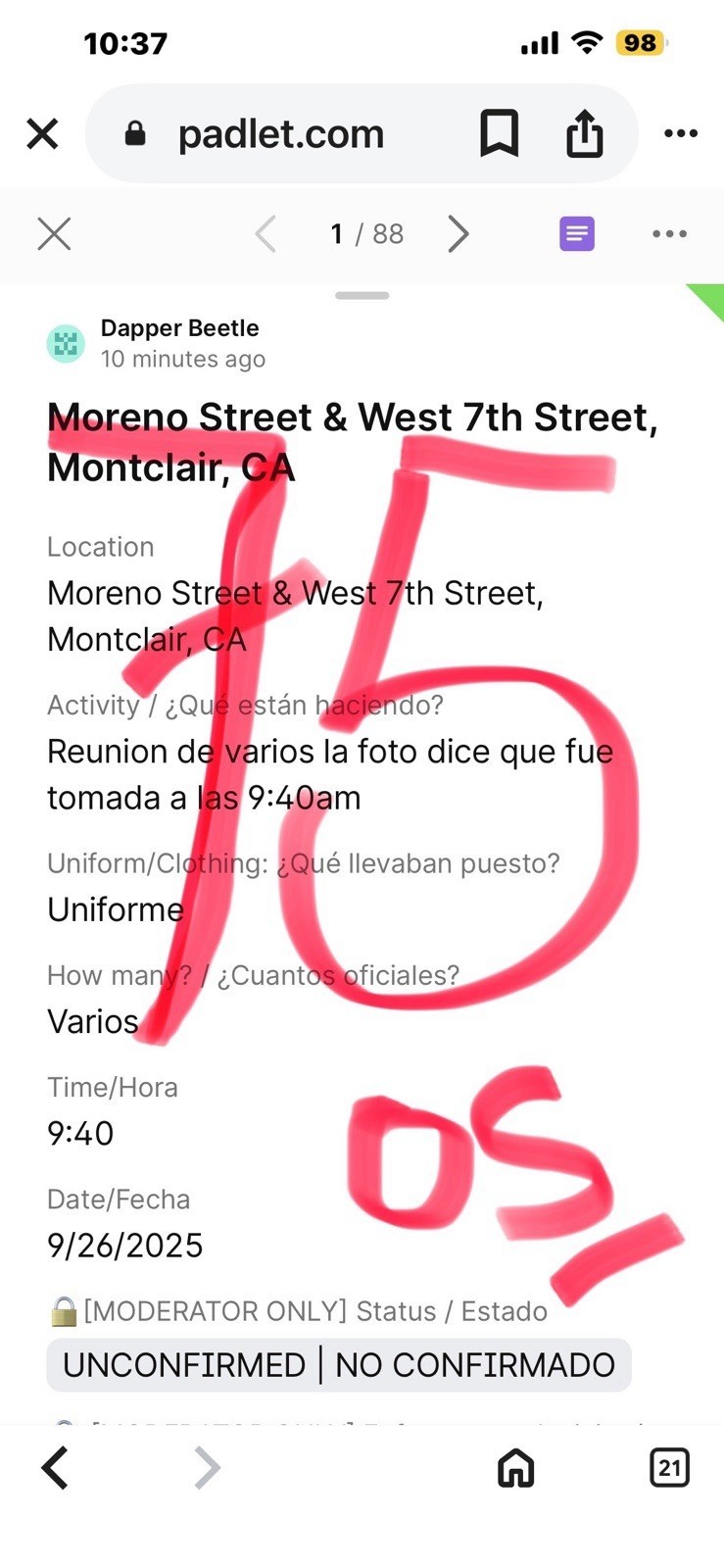Close the expanded post view

pyautogui.click(x=54, y=234)
